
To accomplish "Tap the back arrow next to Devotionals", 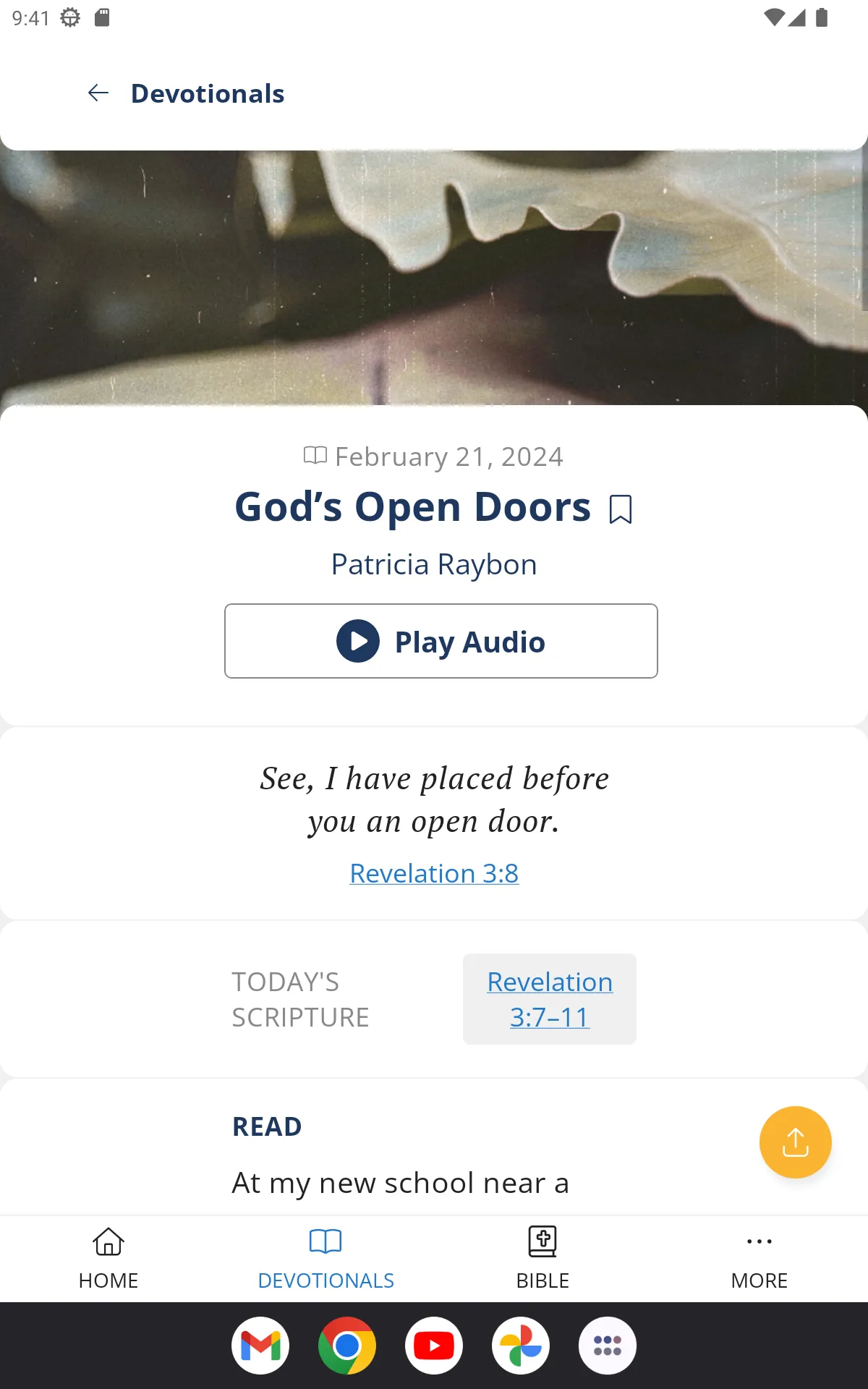I will [98, 93].
